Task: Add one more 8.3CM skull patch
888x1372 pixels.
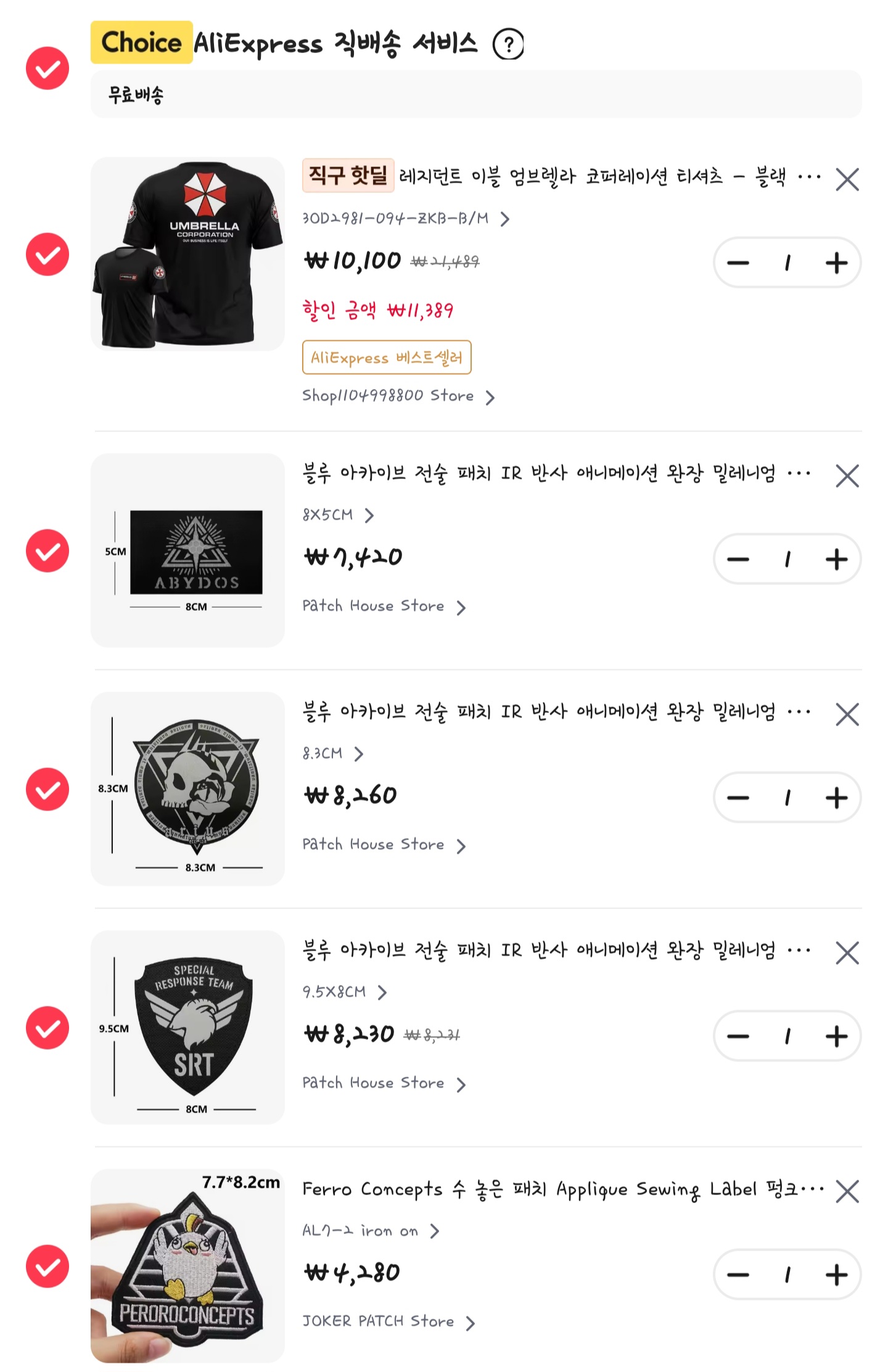Action: (x=836, y=798)
